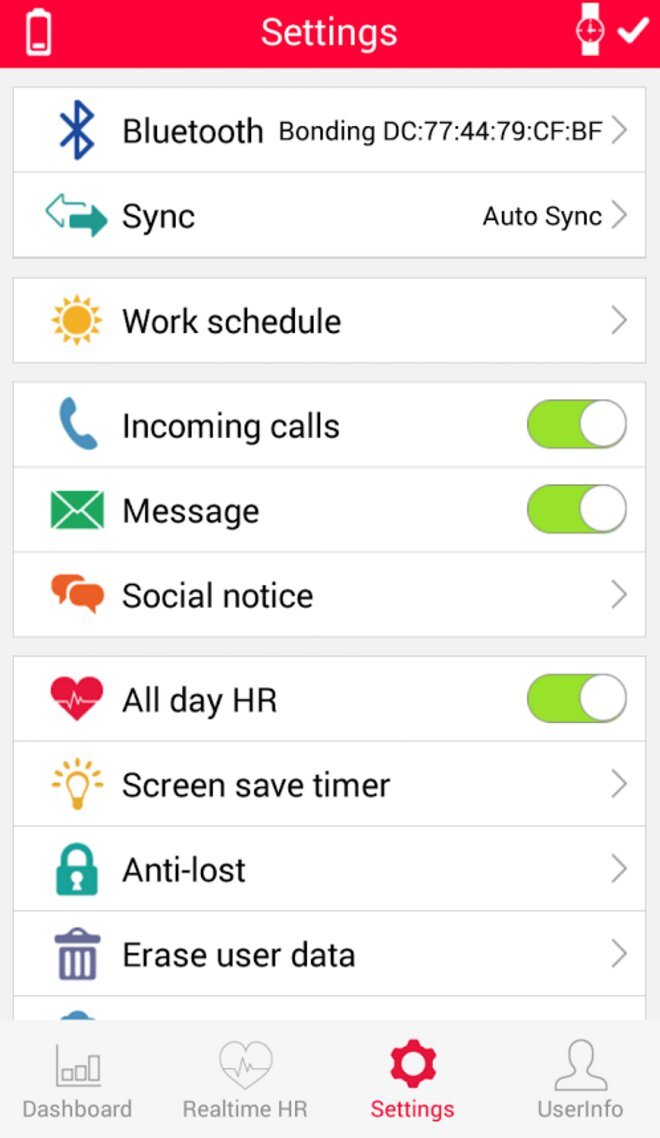Open the UserInfo tab
The height and width of the screenshot is (1138, 660).
pos(580,1081)
